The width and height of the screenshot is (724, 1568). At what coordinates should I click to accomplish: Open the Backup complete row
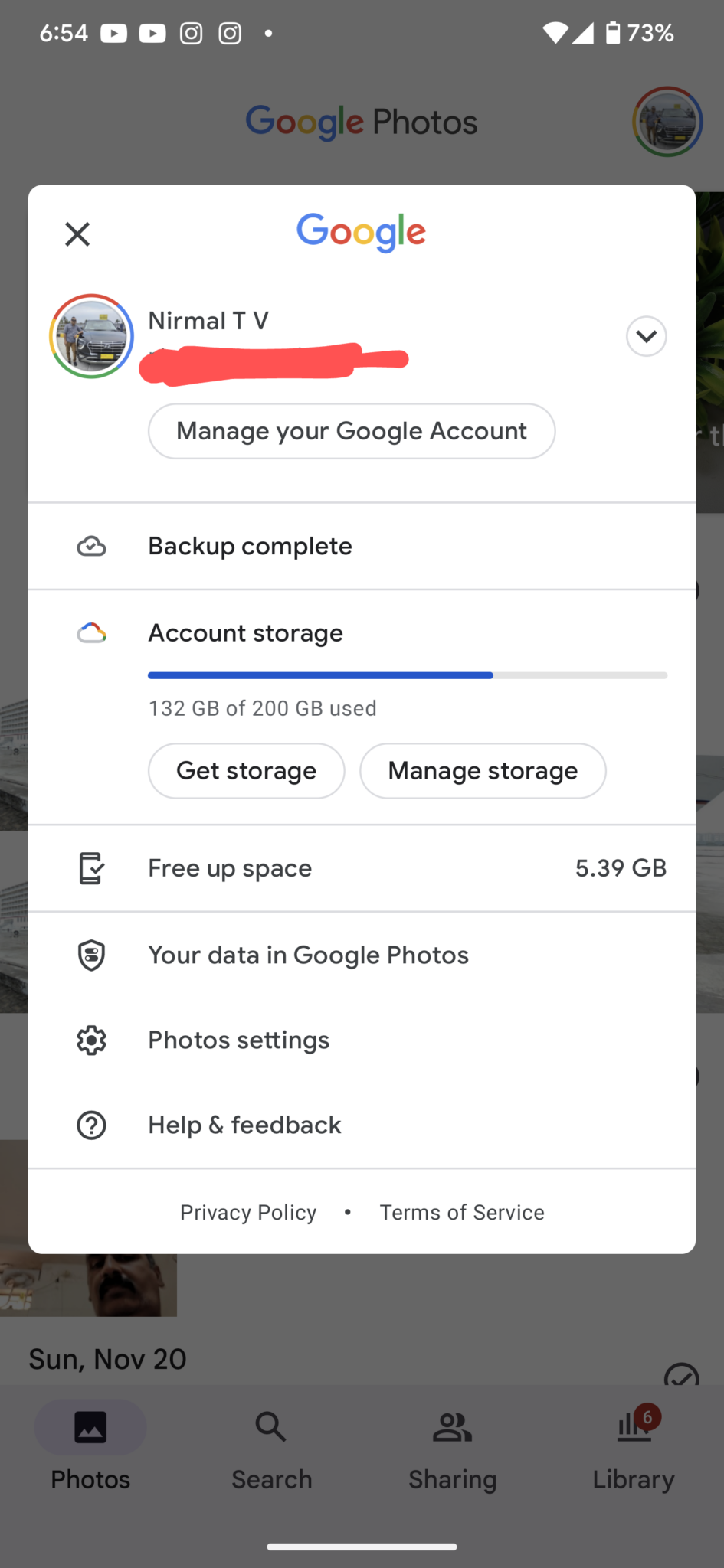pyautogui.click(x=362, y=547)
